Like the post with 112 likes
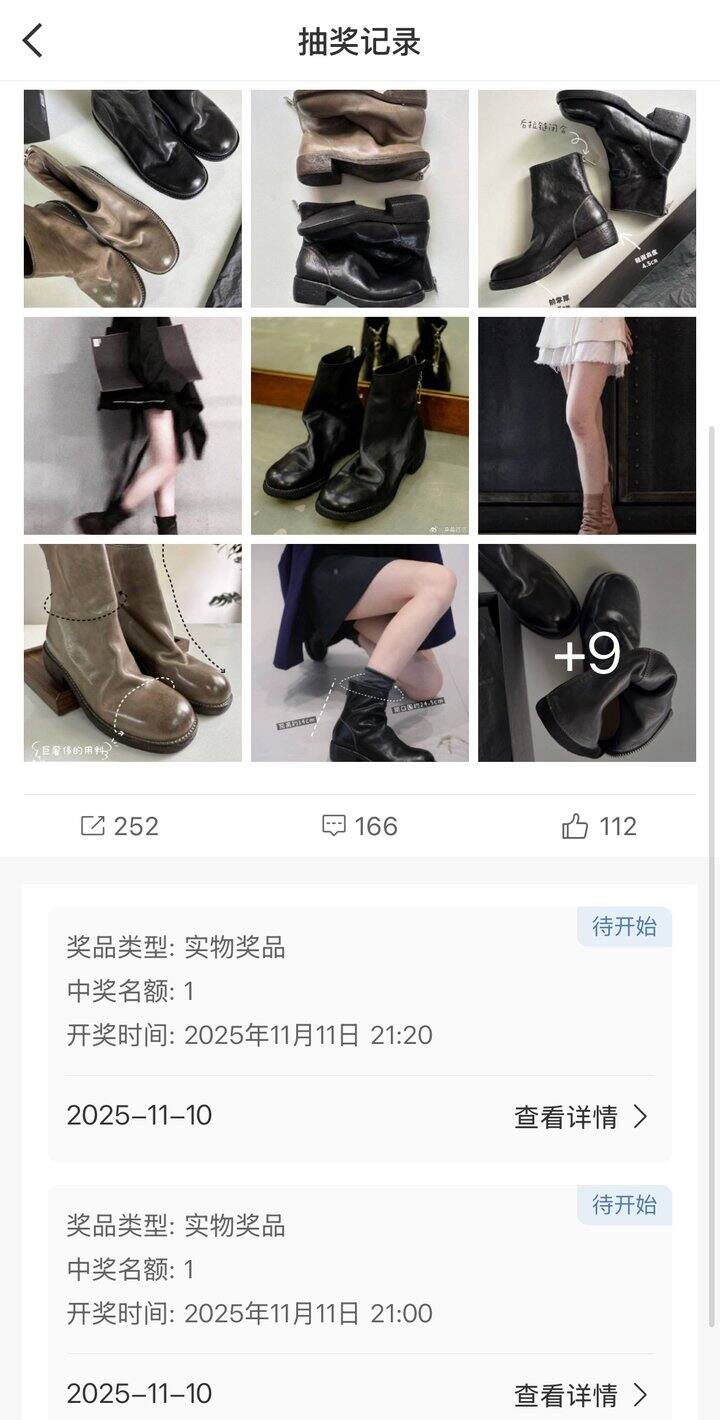Screen dimensions: 720x1420 (x=598, y=826)
